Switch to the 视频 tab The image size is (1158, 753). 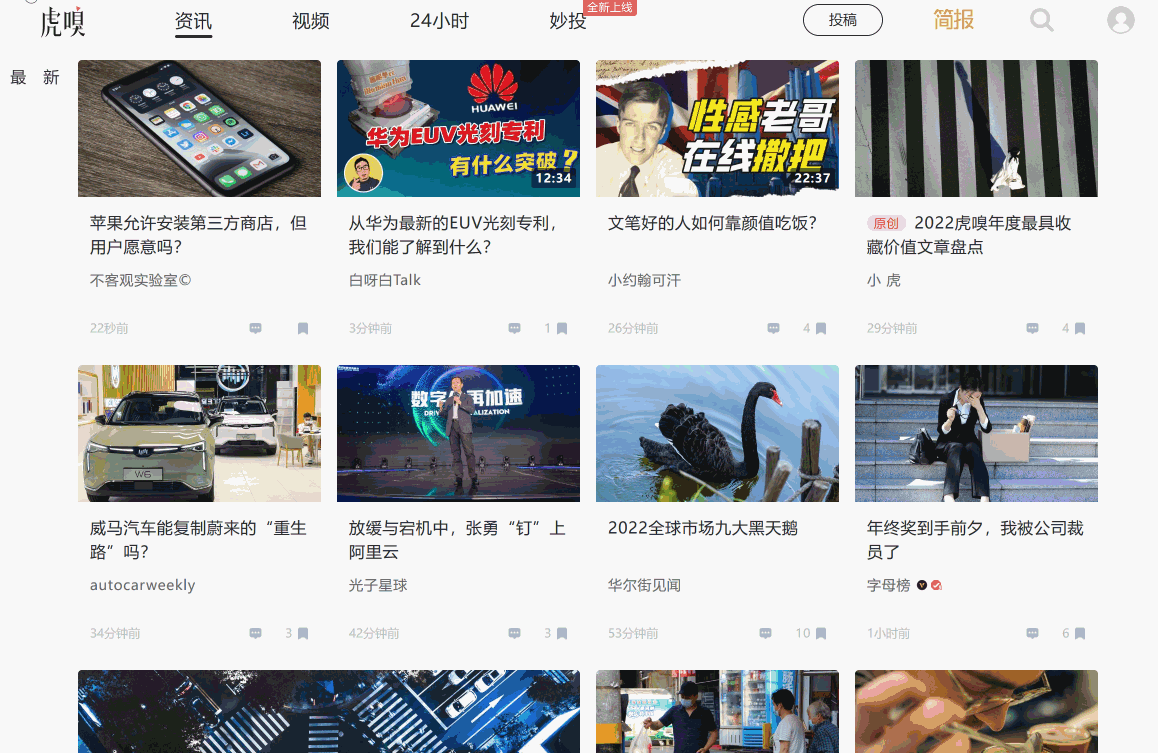tap(311, 21)
